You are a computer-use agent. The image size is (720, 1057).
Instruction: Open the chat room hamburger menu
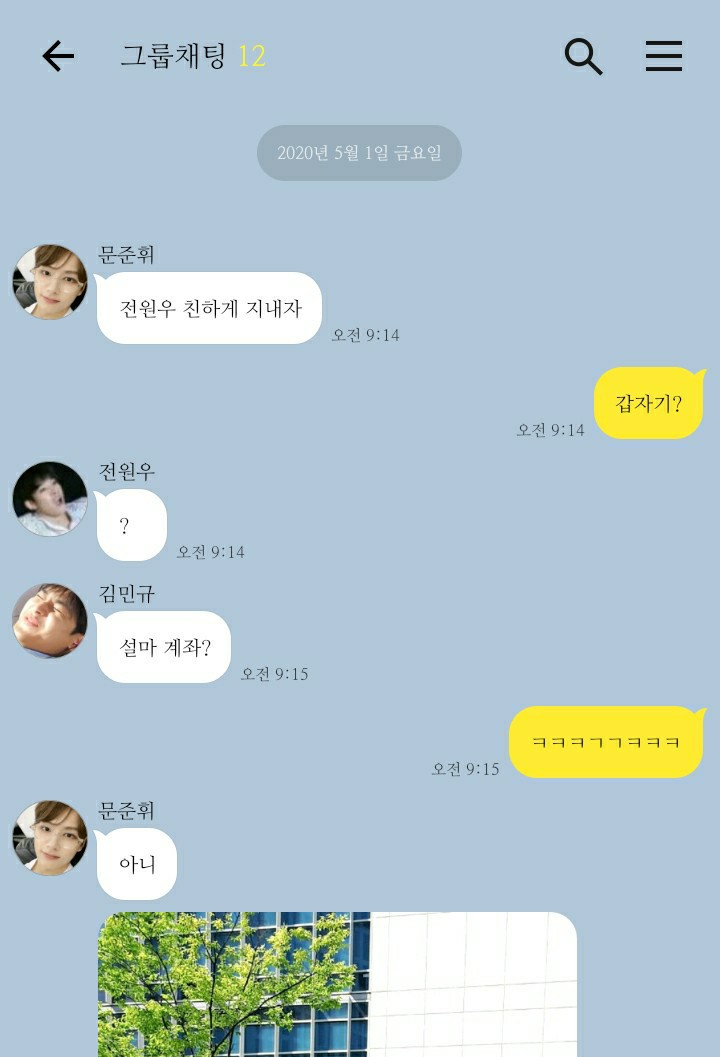[663, 56]
